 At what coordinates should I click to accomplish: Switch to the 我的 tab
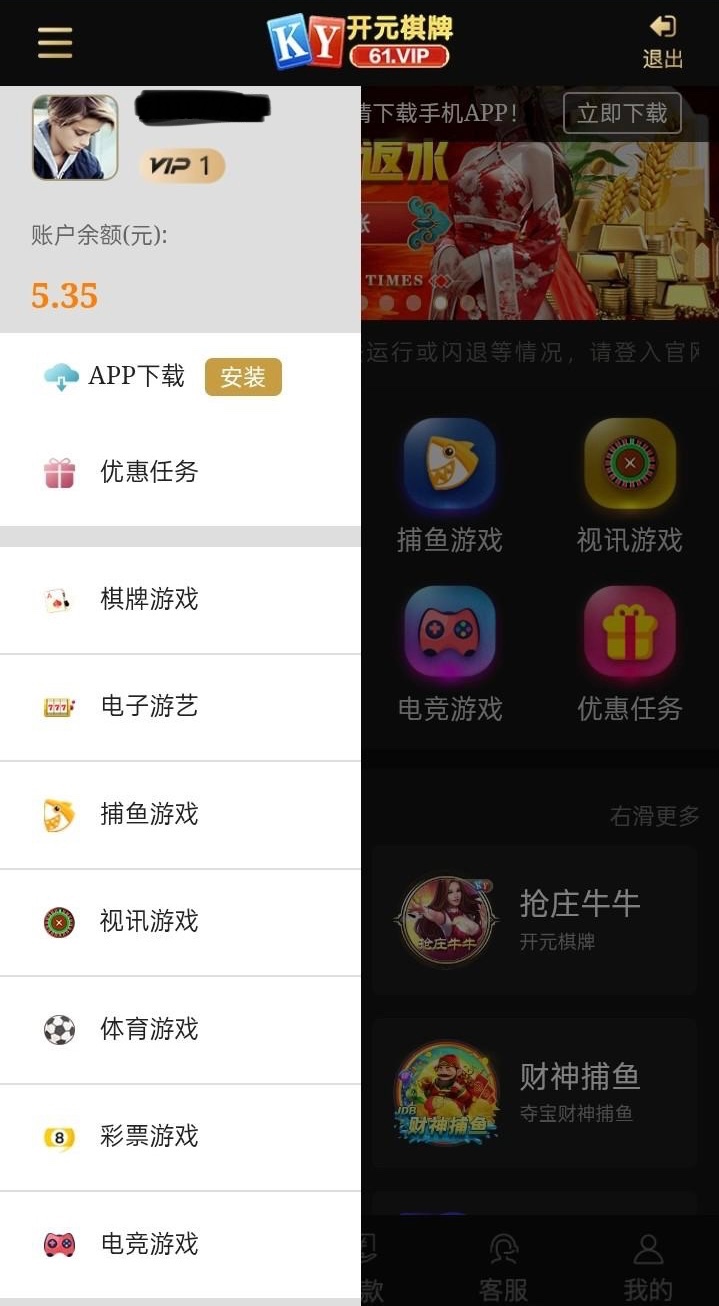coord(648,1267)
